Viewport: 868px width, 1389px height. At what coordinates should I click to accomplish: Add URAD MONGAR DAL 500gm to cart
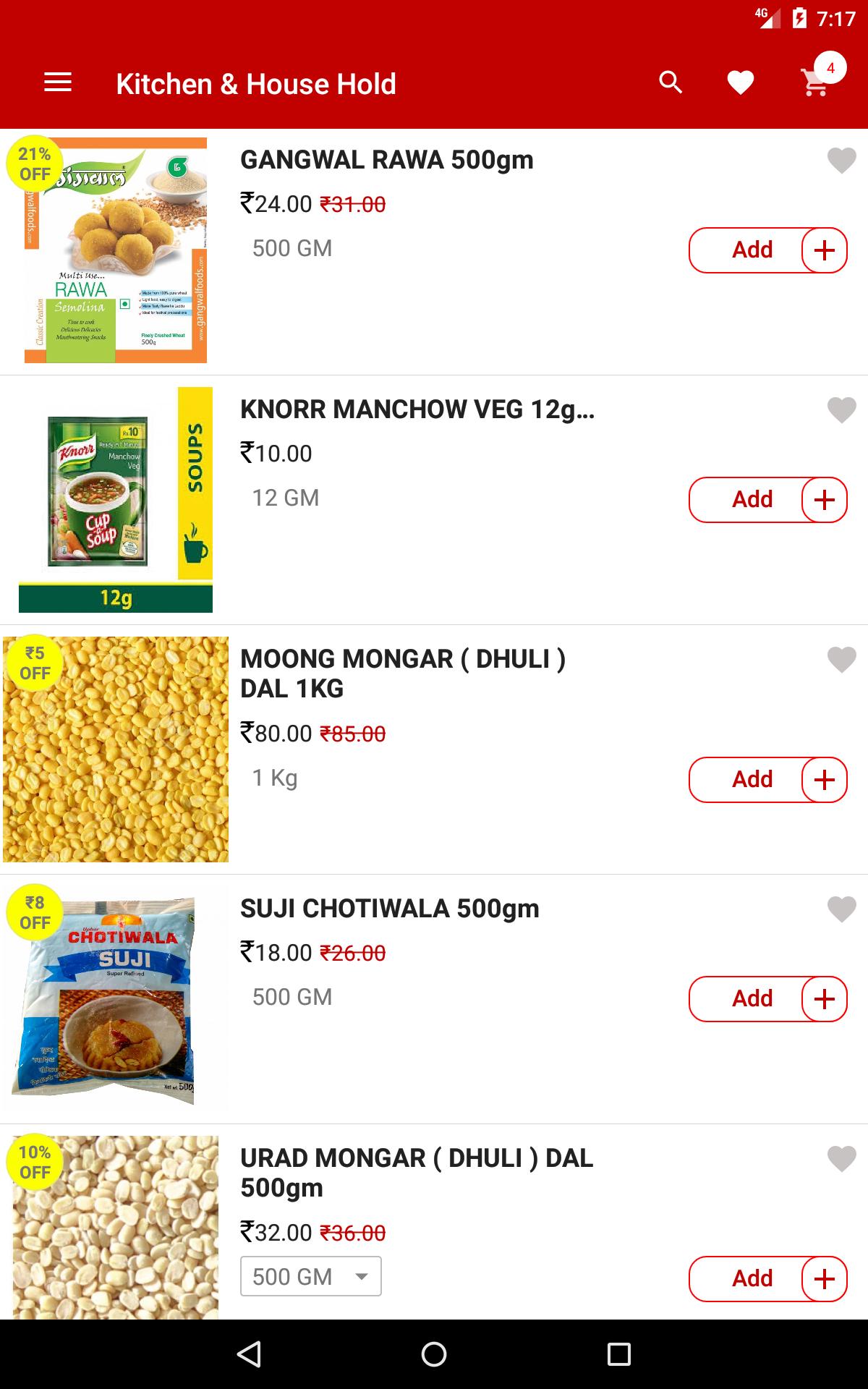pyautogui.click(x=767, y=1279)
